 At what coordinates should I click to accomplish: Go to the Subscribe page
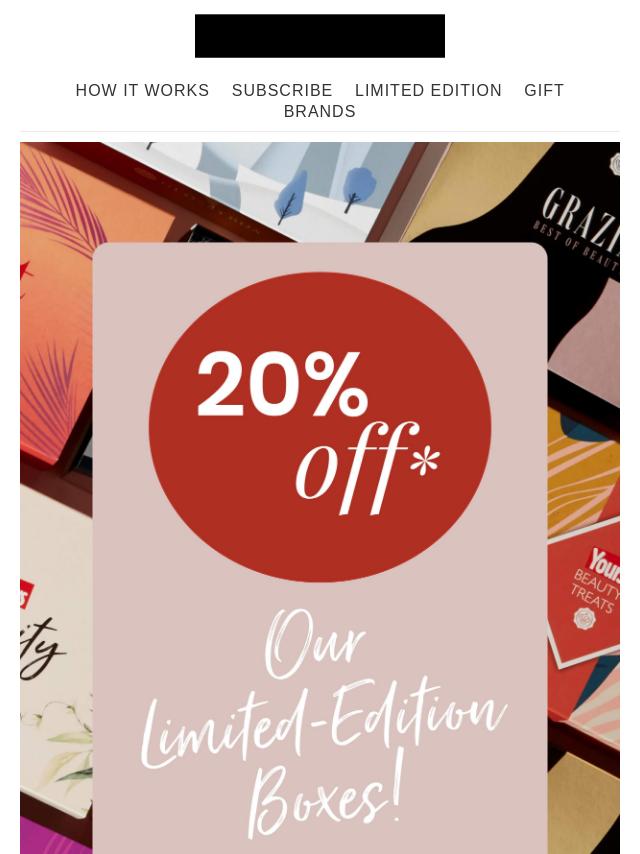[282, 90]
